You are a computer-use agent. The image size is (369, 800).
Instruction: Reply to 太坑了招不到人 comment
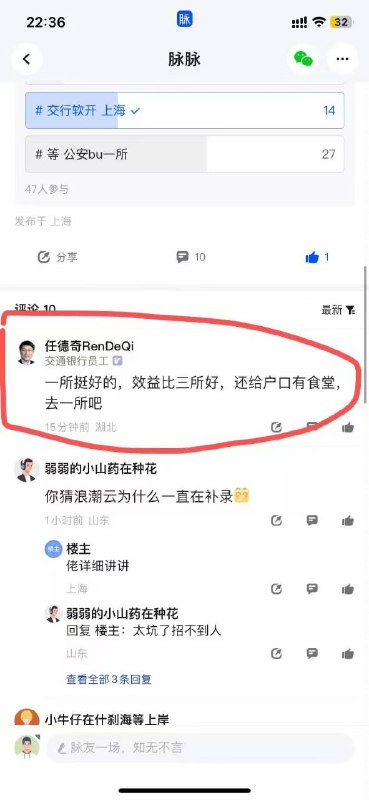point(312,654)
